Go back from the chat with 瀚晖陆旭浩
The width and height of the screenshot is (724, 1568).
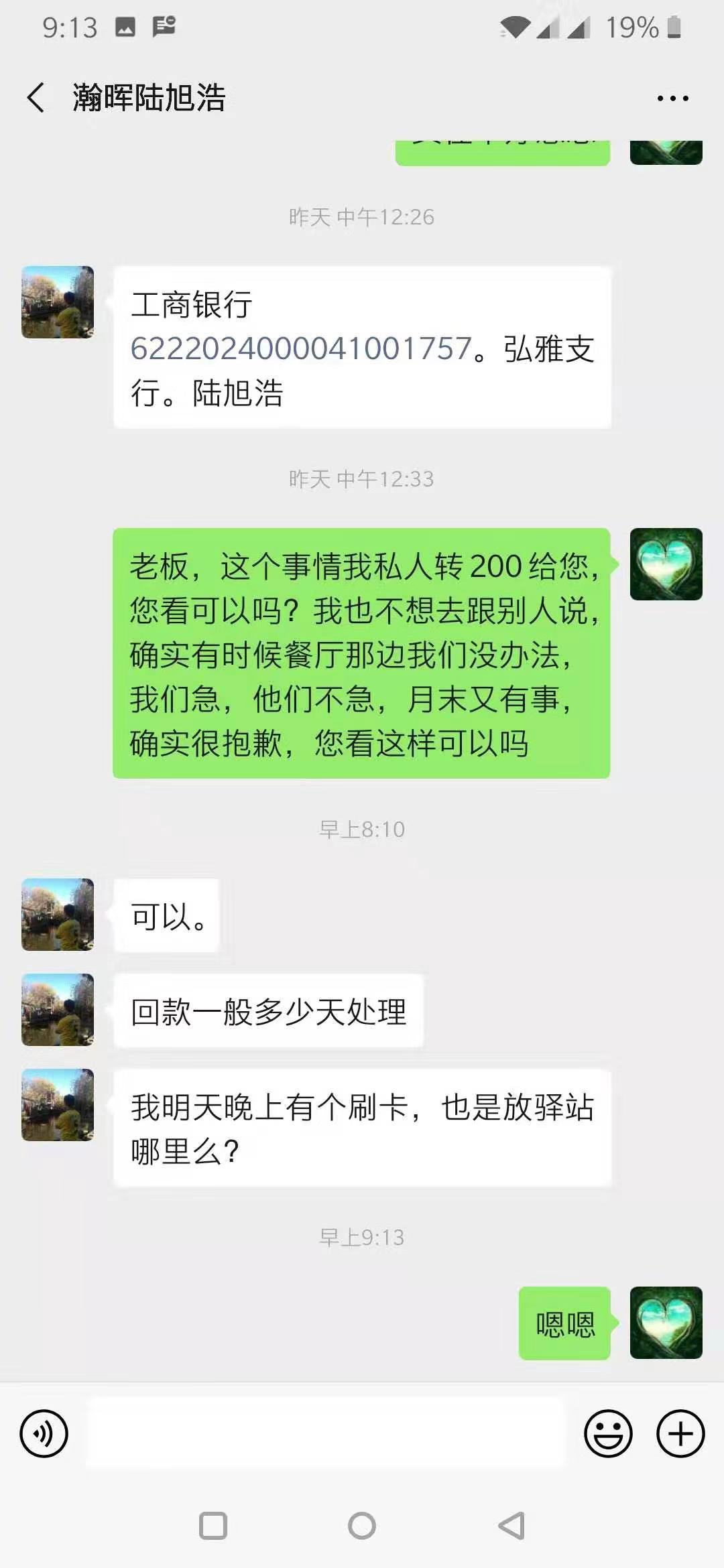pos(36,98)
